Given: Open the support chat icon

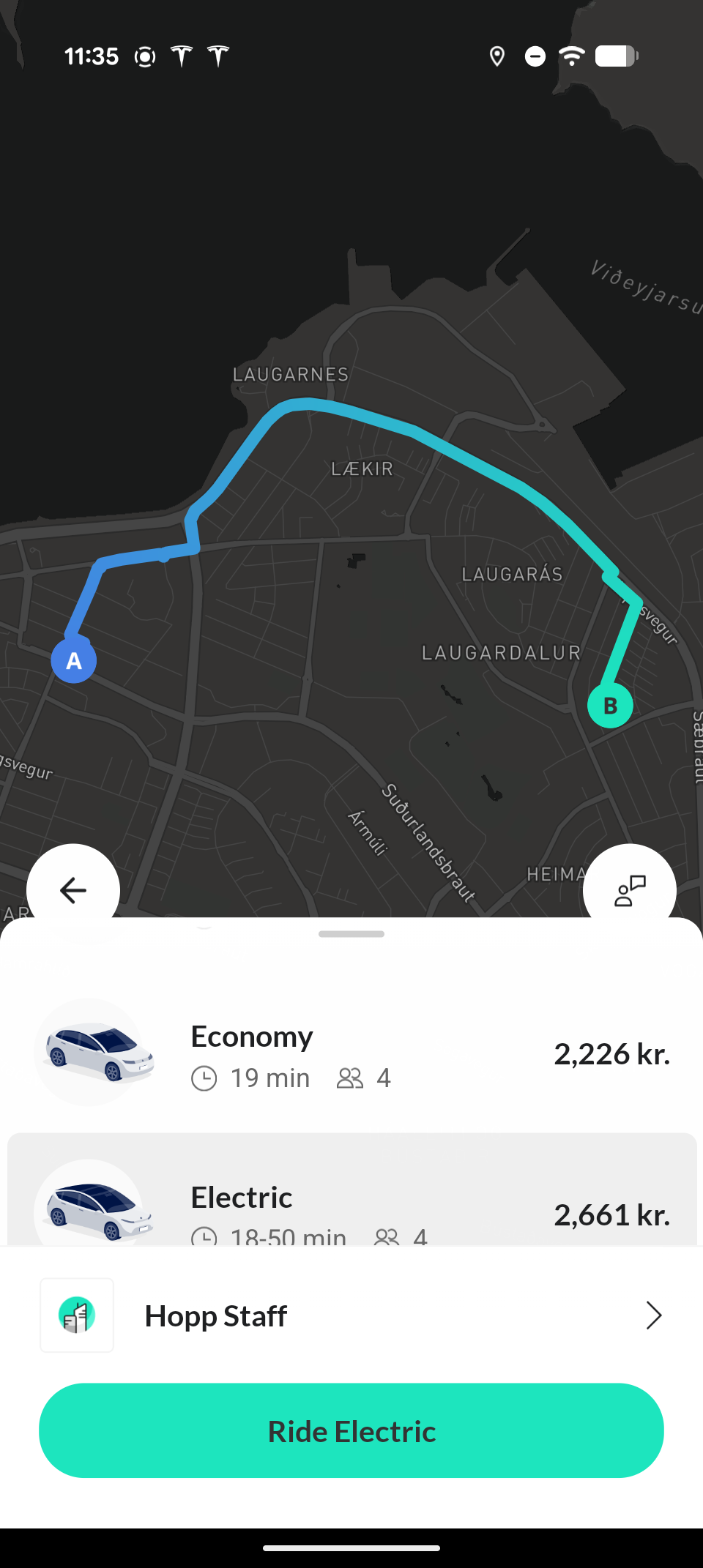Looking at the screenshot, I should pos(629,889).
